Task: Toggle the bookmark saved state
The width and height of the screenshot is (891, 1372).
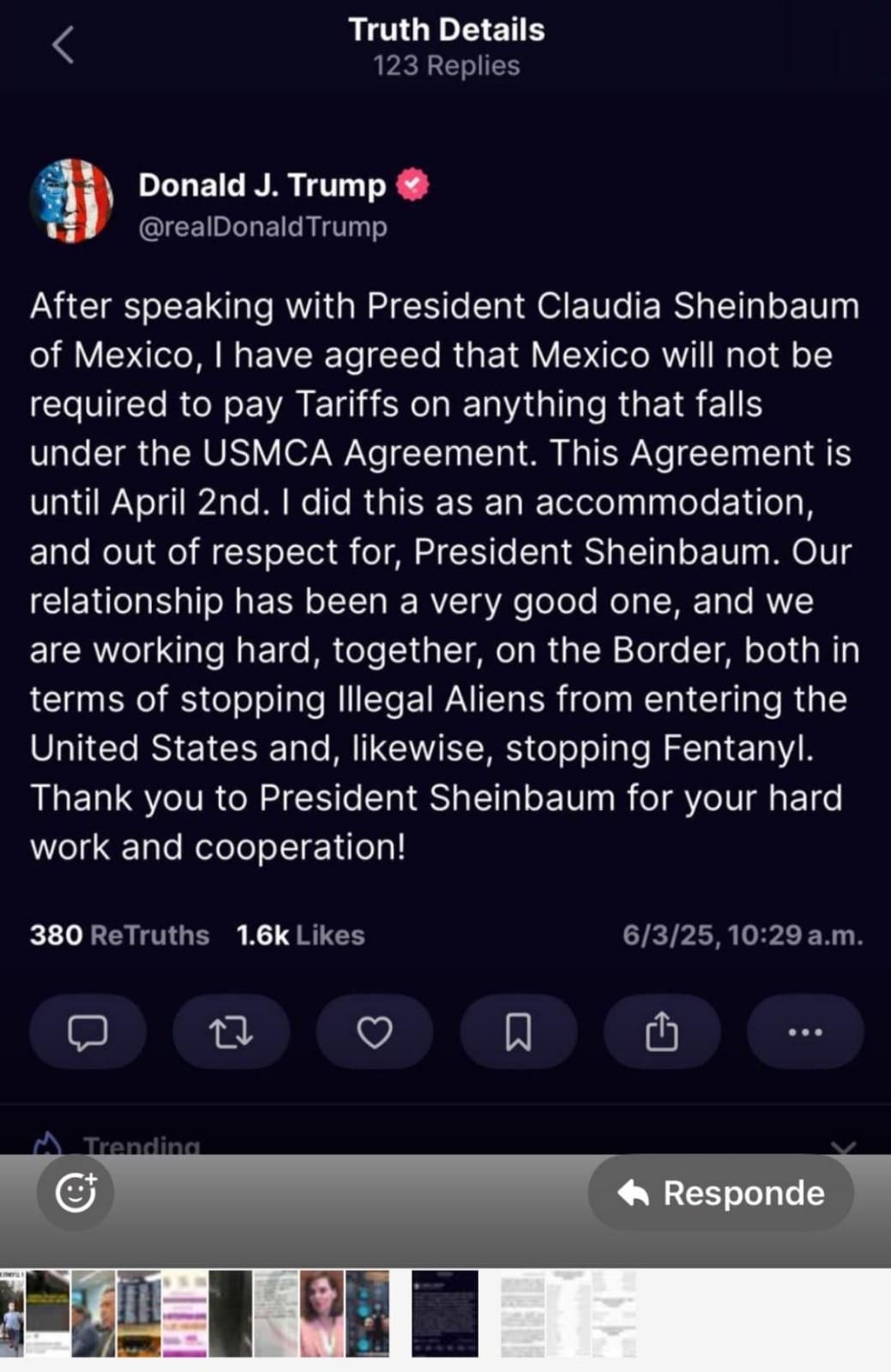Action: pyautogui.click(x=518, y=1032)
